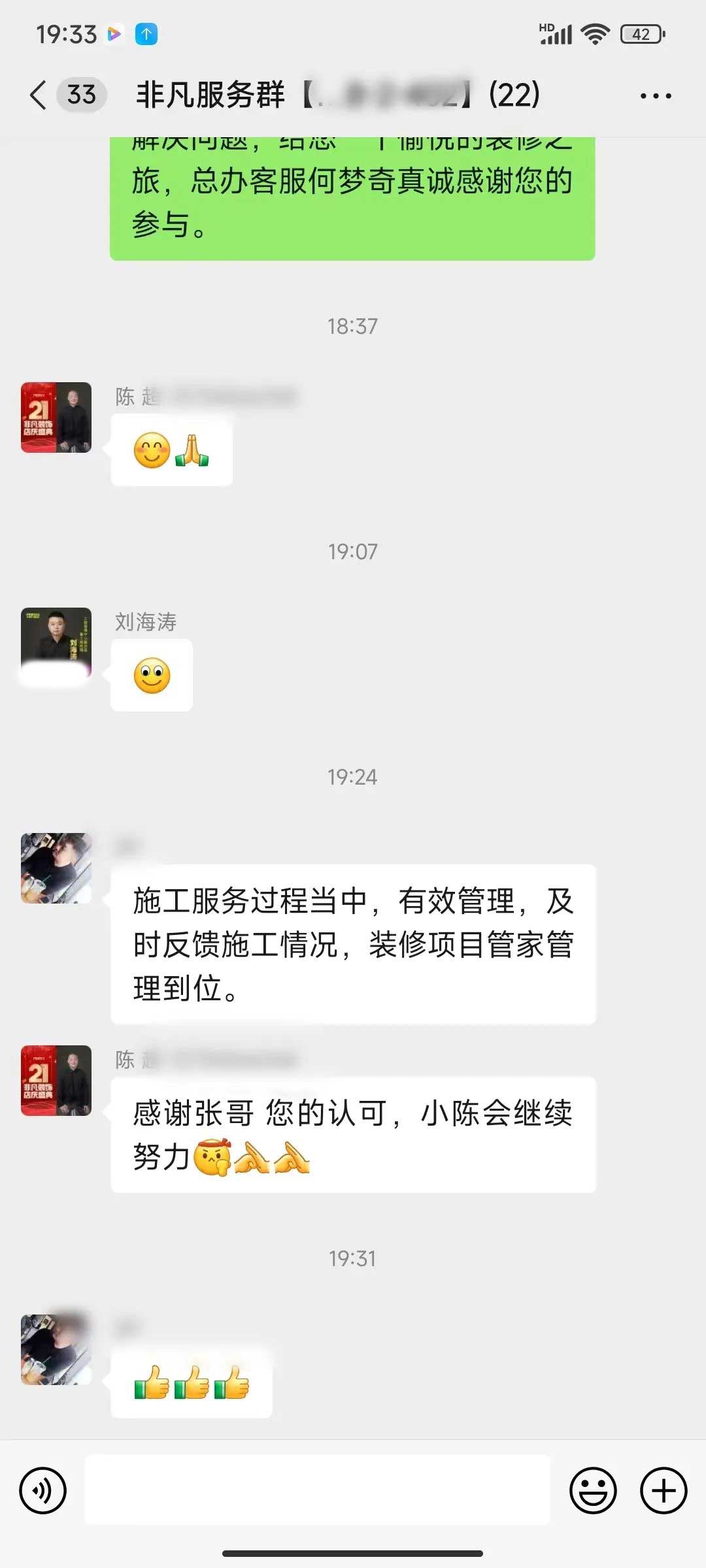706x1568 pixels.
Task: Switch to voice message input
Action: [43, 1490]
